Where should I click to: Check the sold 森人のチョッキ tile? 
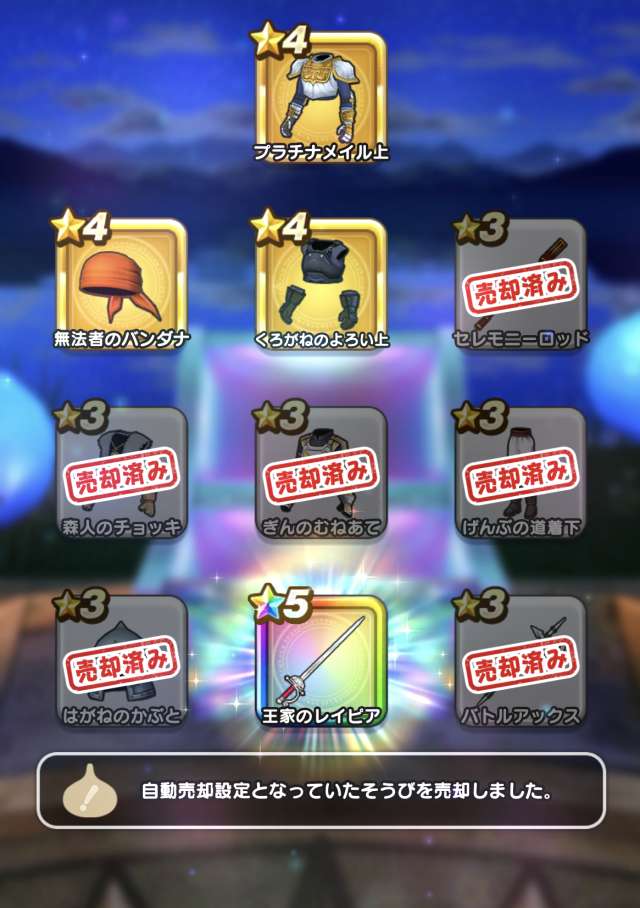[122, 472]
